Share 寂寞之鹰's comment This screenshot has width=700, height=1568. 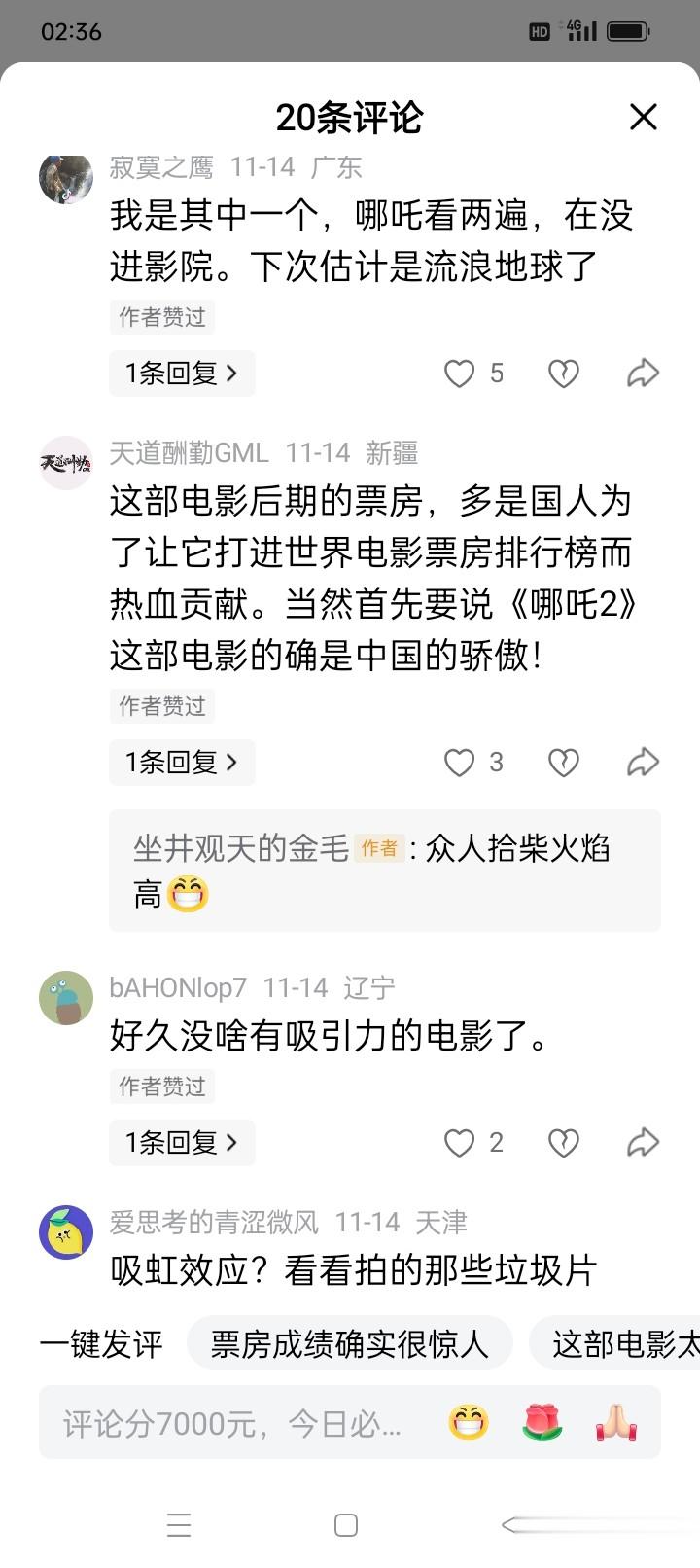click(x=643, y=374)
